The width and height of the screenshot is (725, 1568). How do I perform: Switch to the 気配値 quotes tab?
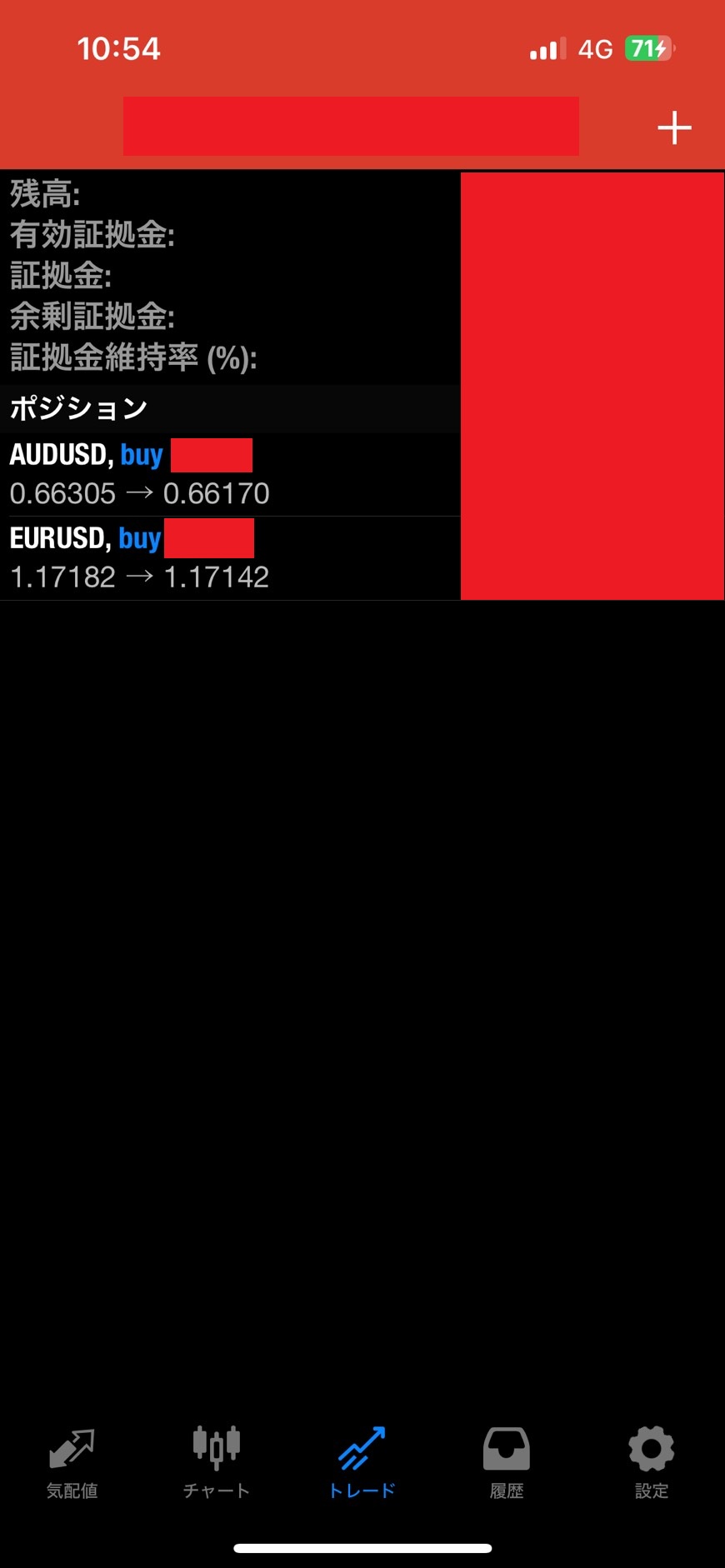[72, 1462]
